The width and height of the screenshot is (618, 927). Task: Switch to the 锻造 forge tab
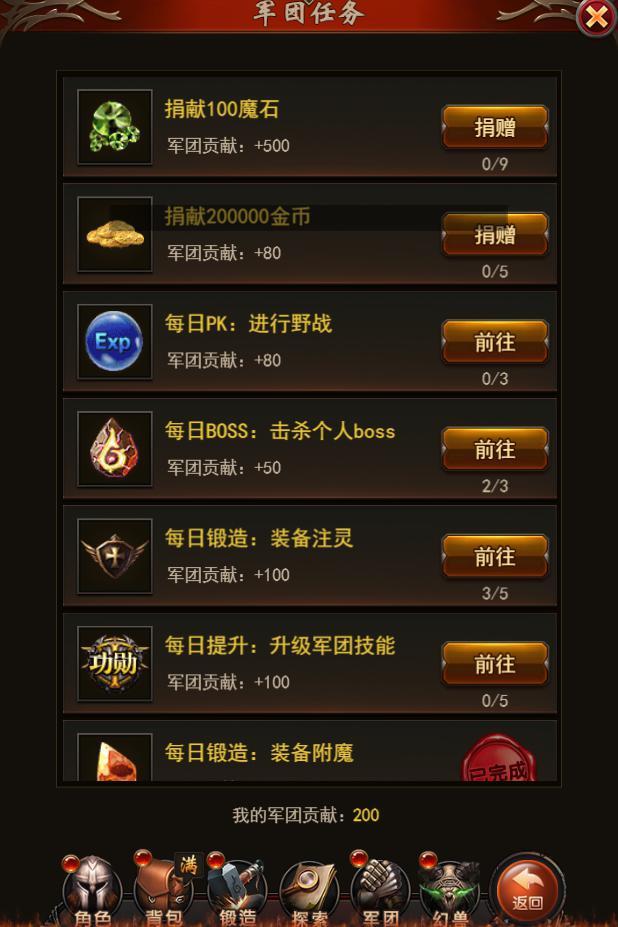pyautogui.click(x=237, y=890)
